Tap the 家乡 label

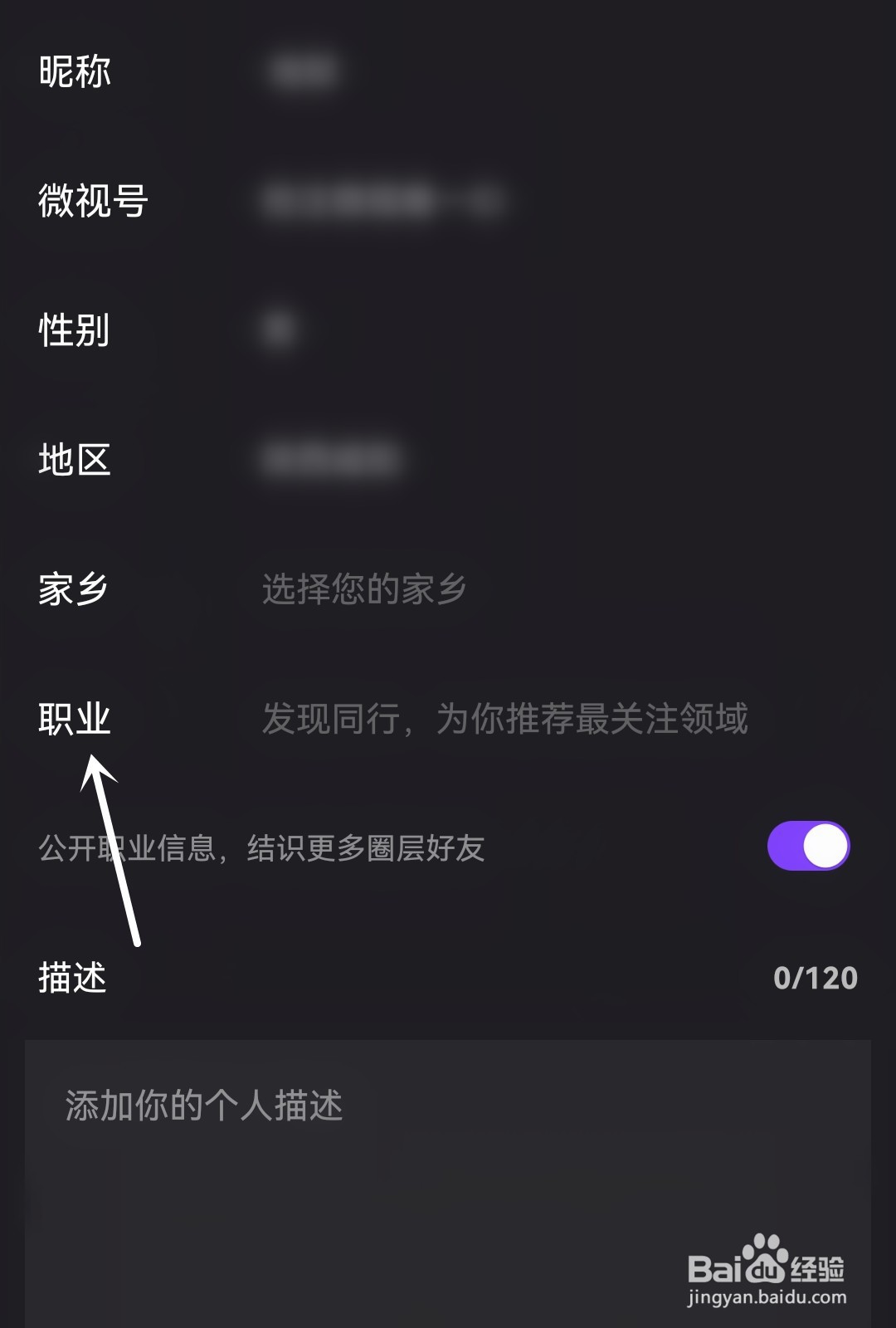[x=73, y=589]
